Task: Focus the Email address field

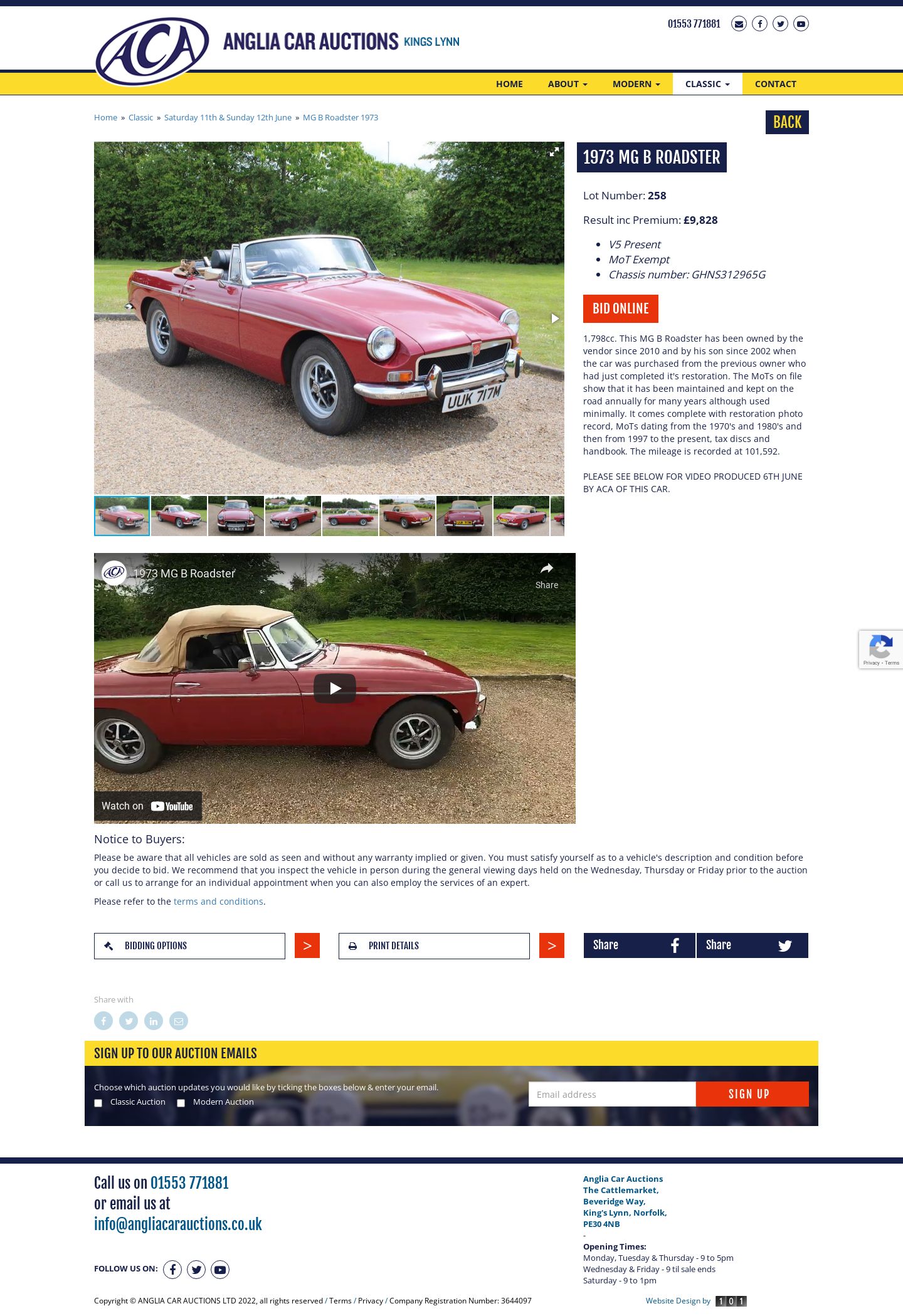Action: (611, 1095)
